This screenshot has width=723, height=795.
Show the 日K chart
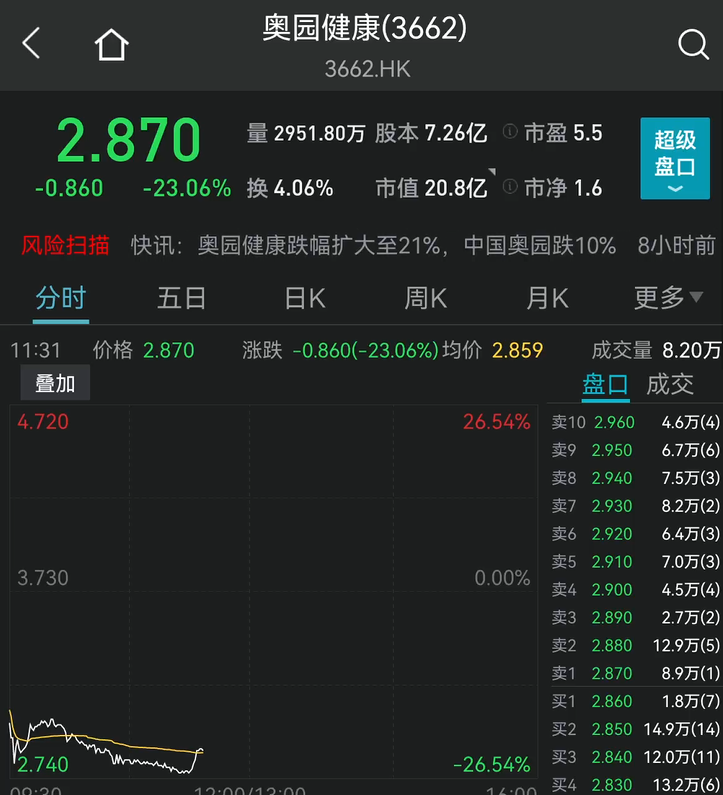click(x=304, y=298)
